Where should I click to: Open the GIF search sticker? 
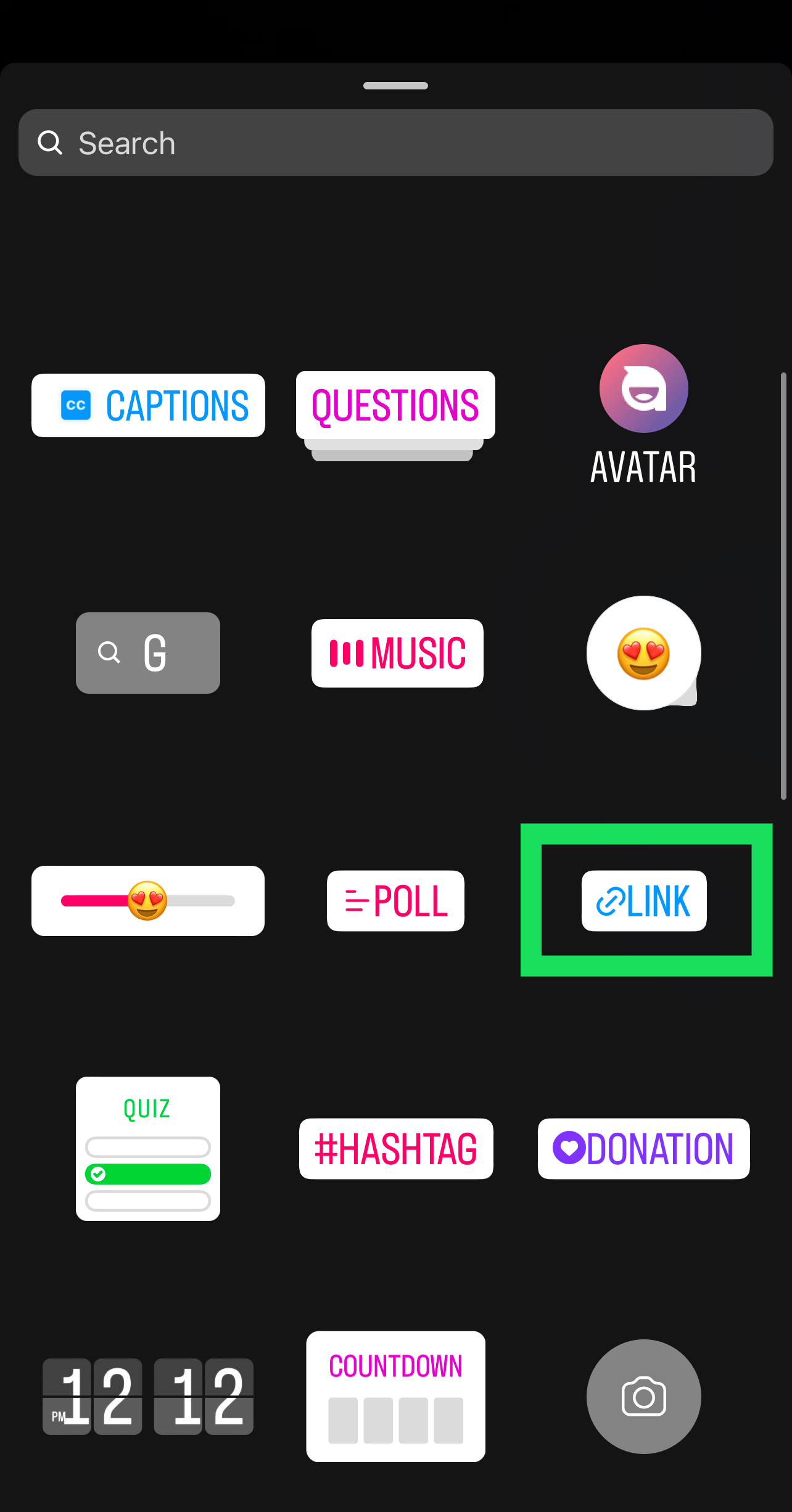(148, 652)
